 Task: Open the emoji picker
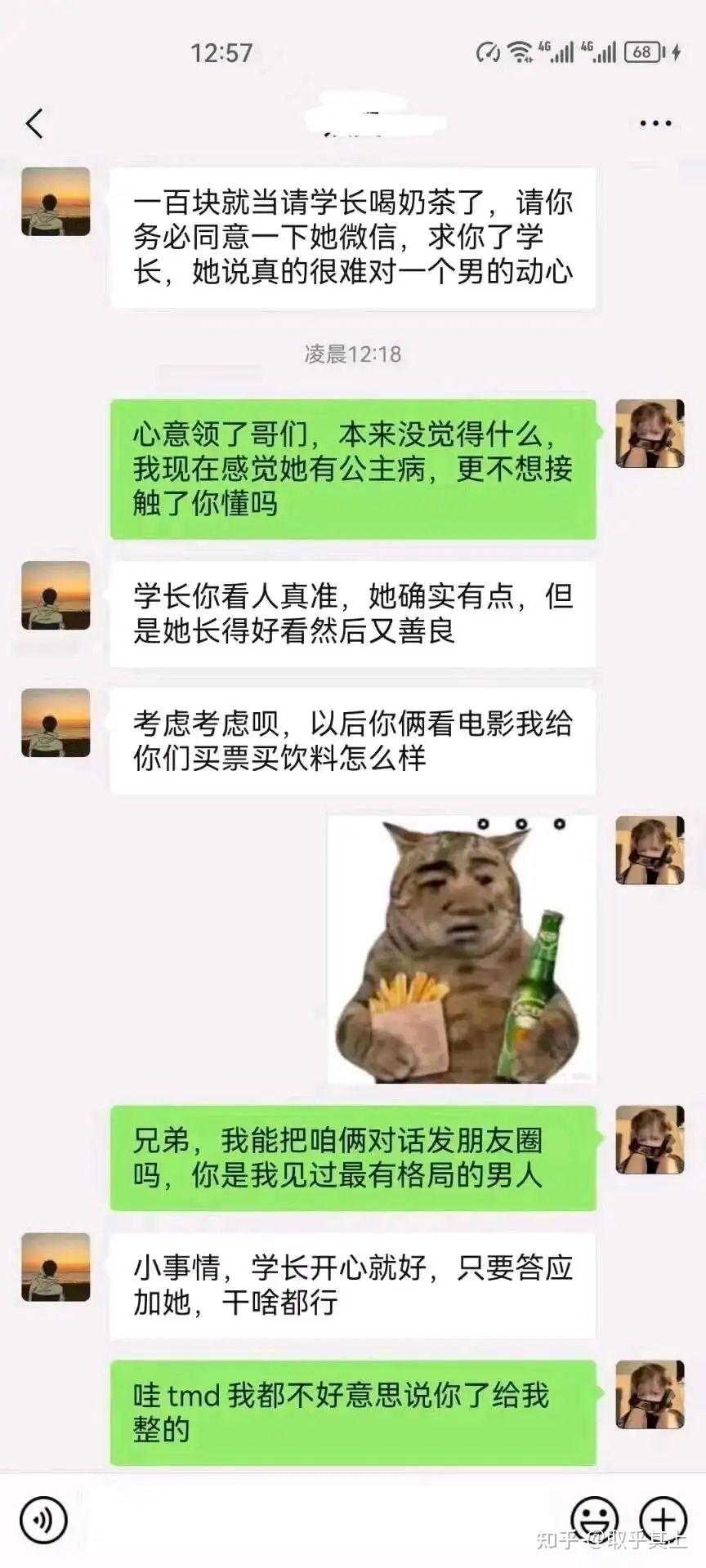coord(594,1520)
